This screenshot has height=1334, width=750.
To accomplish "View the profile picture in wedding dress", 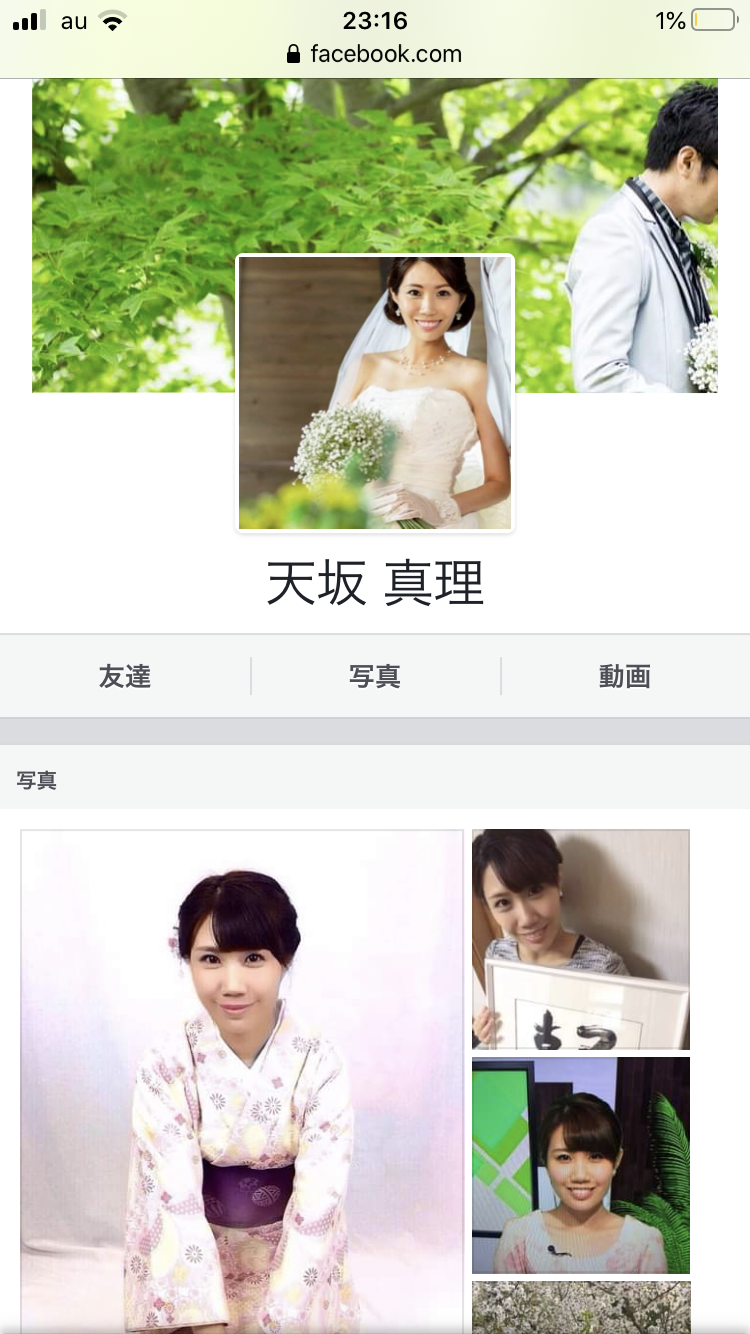I will tap(375, 392).
